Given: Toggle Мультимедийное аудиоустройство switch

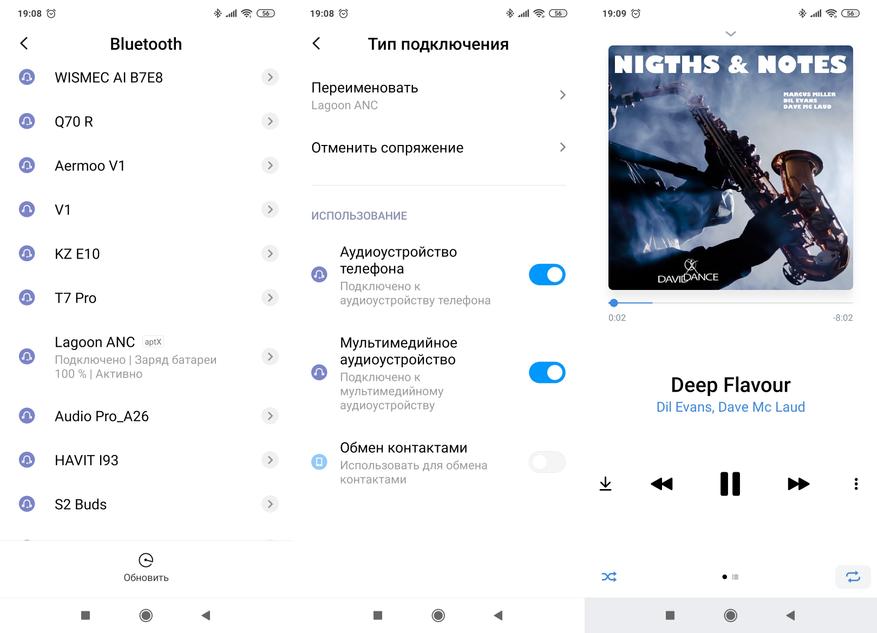Looking at the screenshot, I should pyautogui.click(x=547, y=373).
